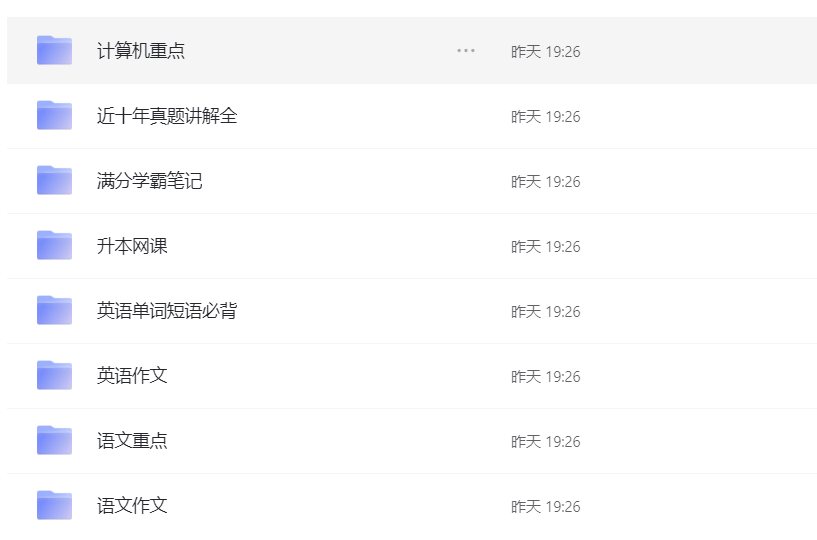Open the 英语单词短语必背 folder
817x540 pixels.
pos(166,311)
